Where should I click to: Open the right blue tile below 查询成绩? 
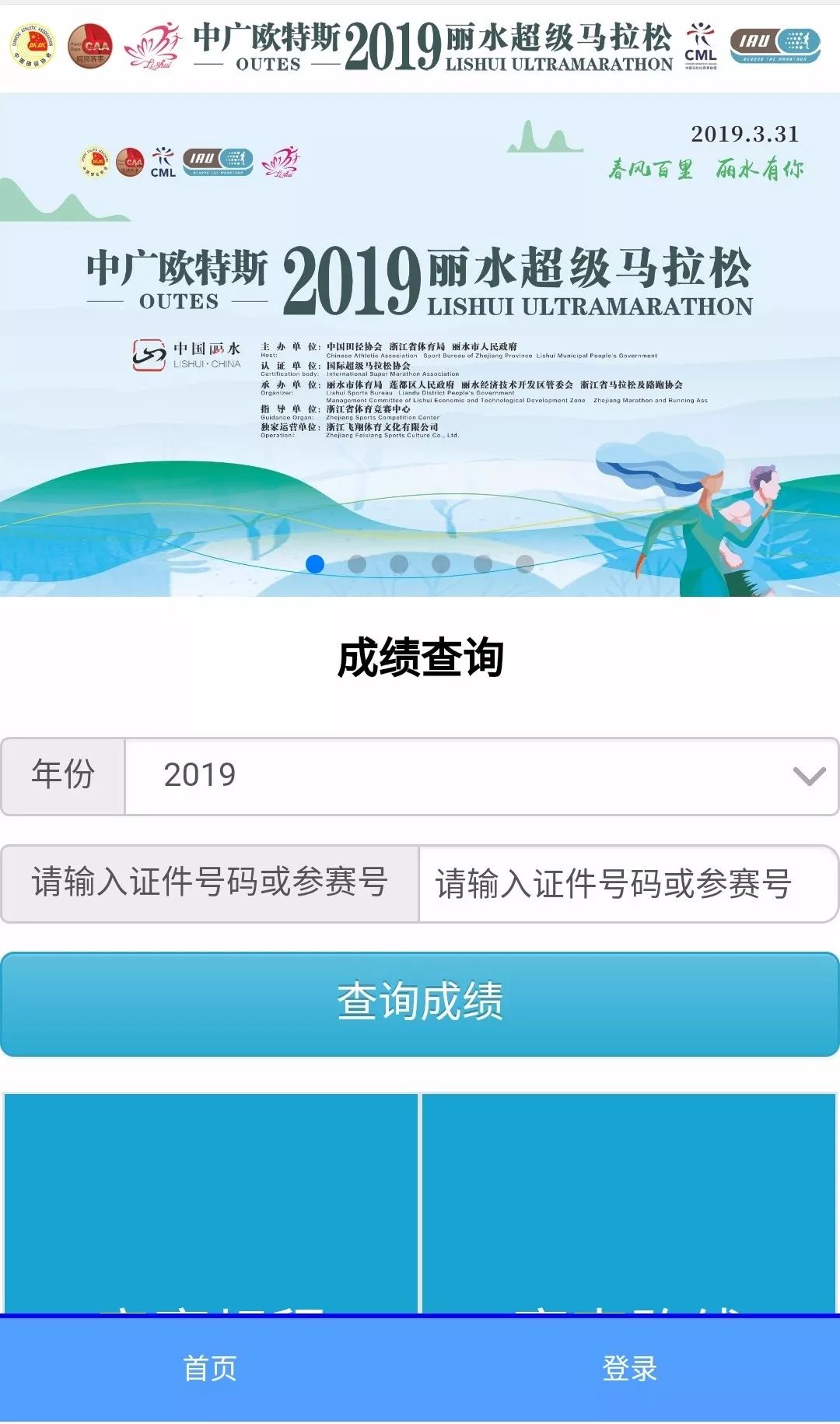tap(628, 1204)
